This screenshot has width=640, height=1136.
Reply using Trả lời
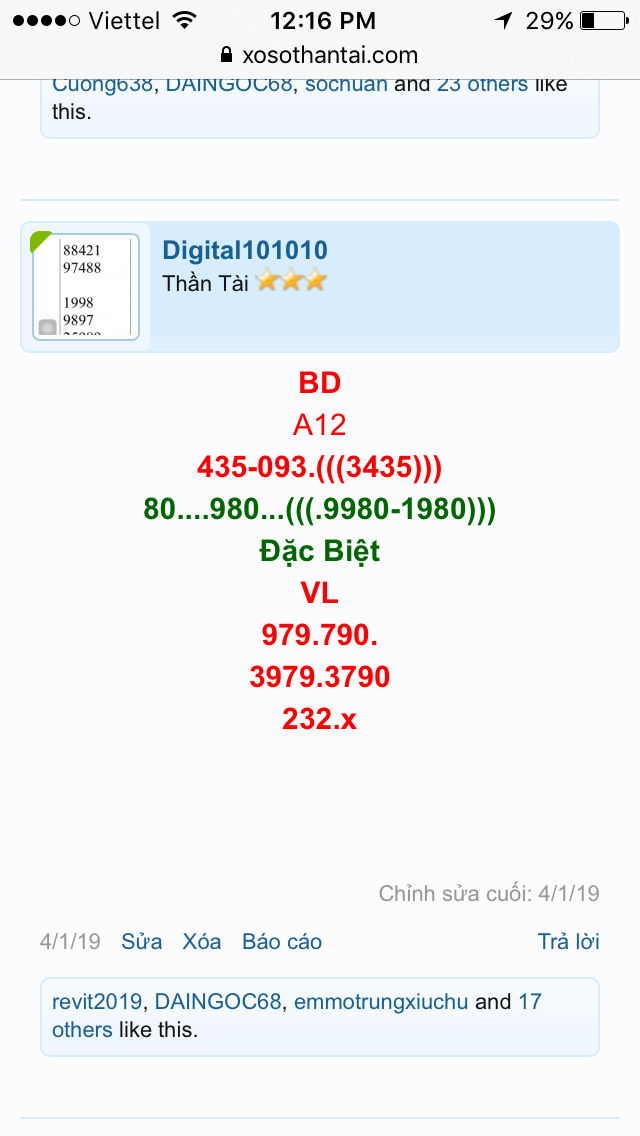(x=568, y=942)
